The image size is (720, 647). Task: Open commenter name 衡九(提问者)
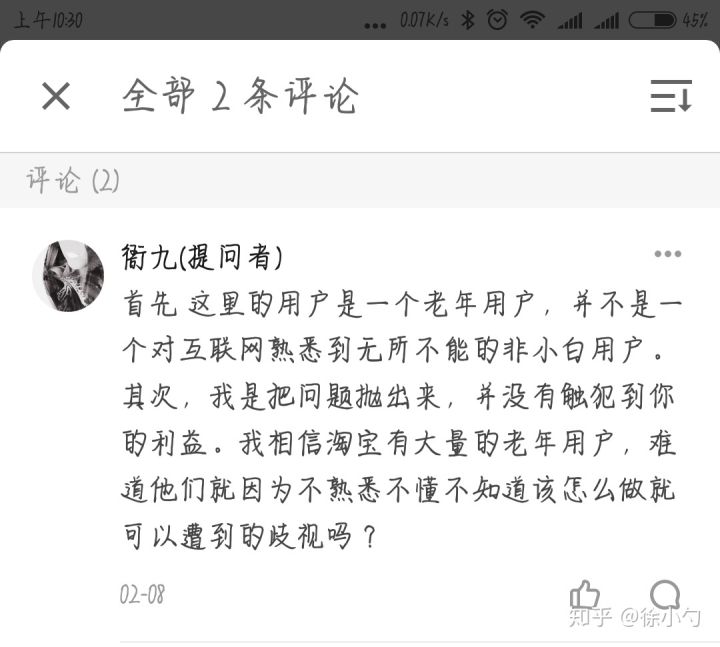[x=202, y=257]
